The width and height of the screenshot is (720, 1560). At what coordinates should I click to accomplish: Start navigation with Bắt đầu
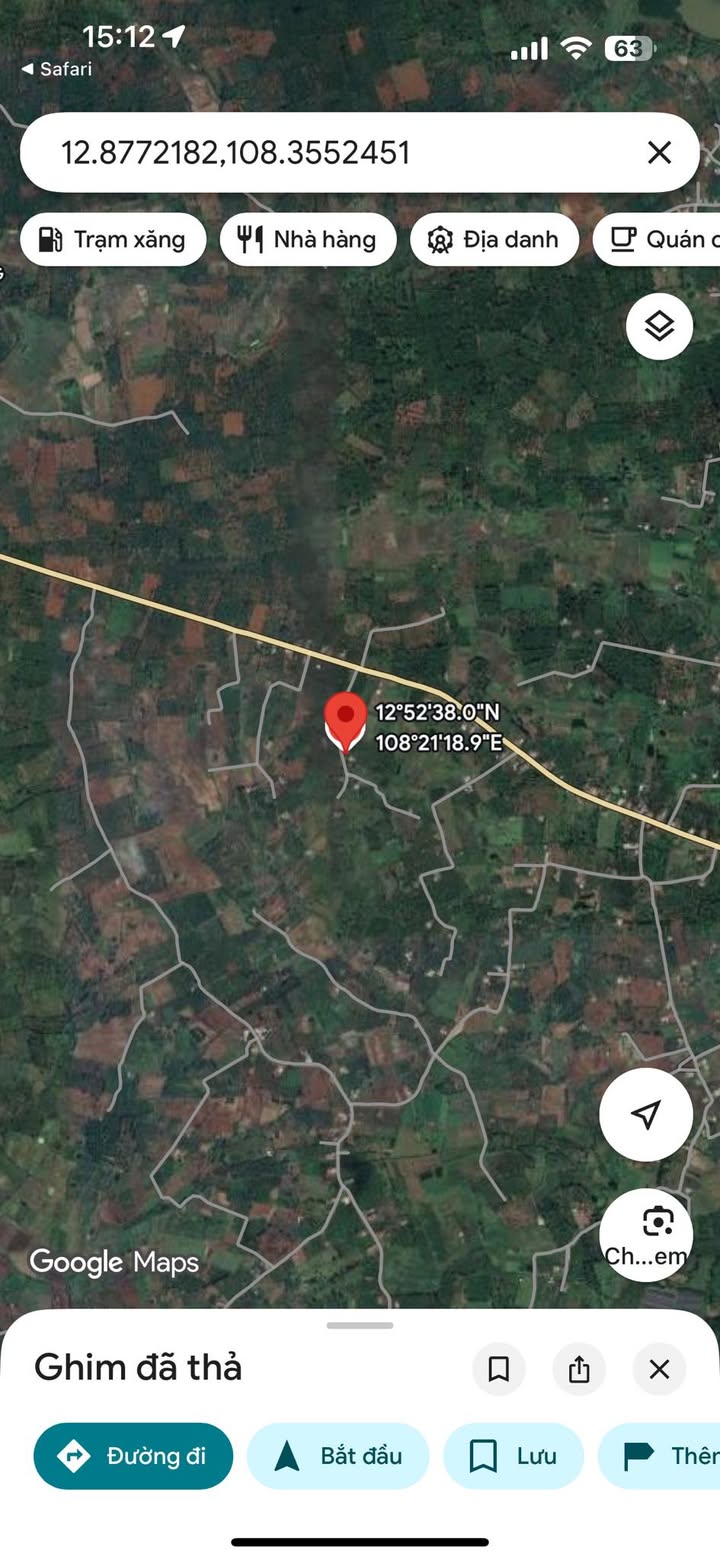(338, 1456)
